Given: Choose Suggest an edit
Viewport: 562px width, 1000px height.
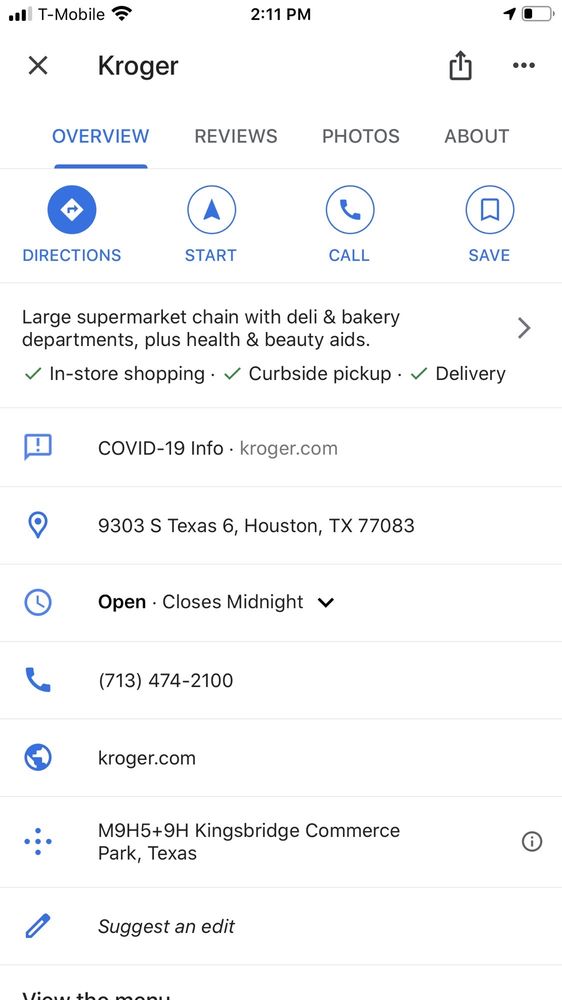Looking at the screenshot, I should pos(281,926).
